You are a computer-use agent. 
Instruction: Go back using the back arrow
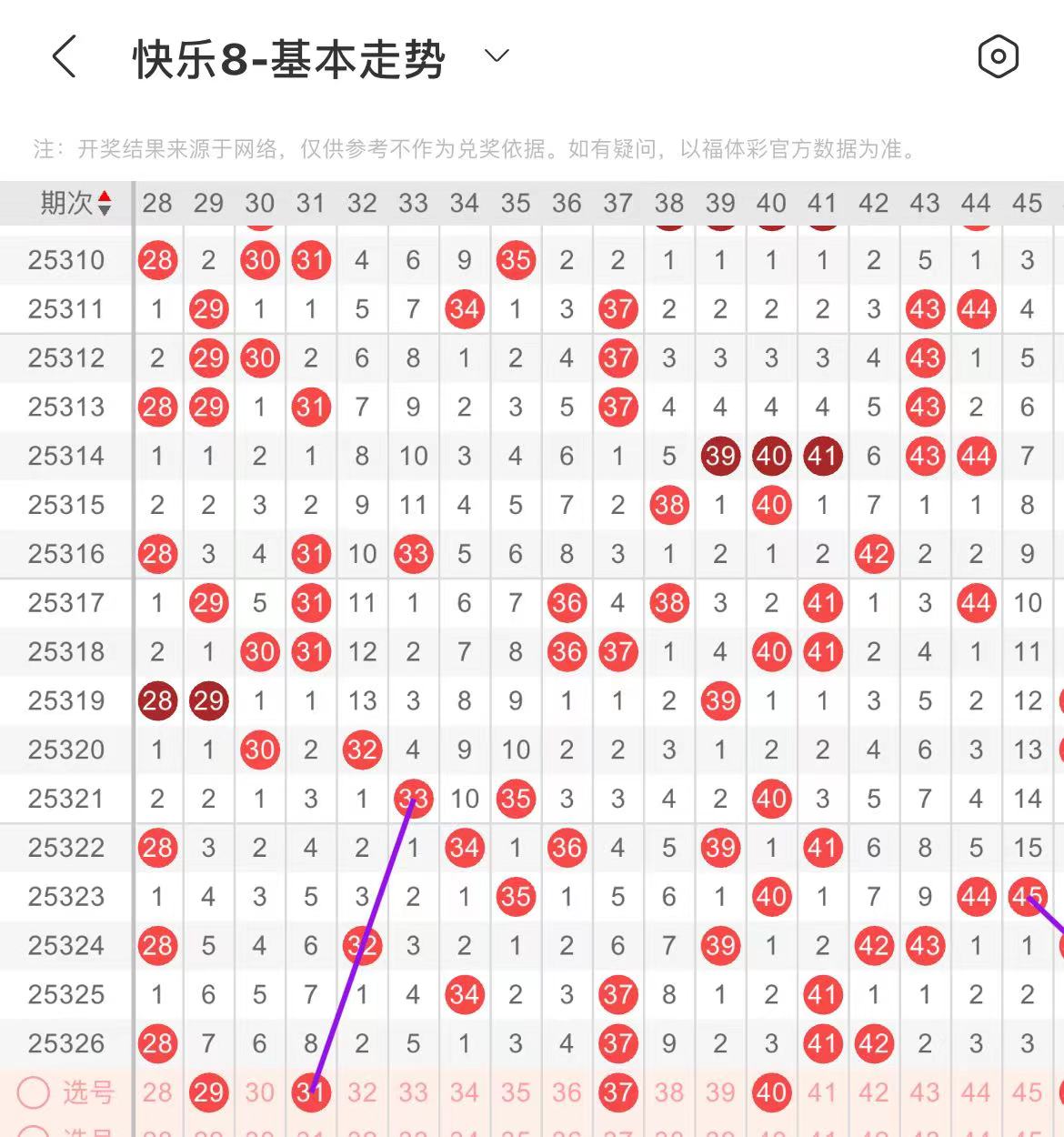point(65,57)
